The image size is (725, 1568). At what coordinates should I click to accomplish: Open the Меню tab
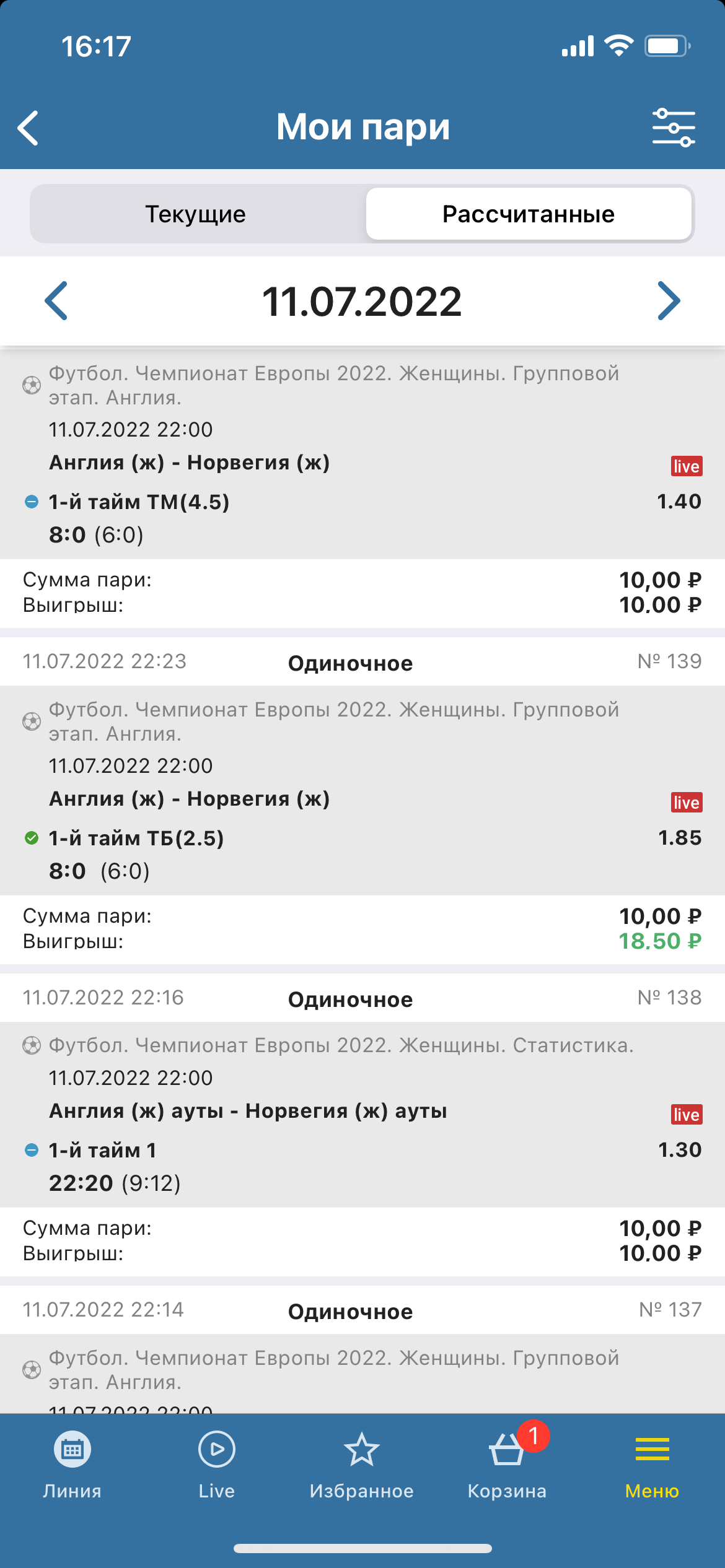[652, 1465]
